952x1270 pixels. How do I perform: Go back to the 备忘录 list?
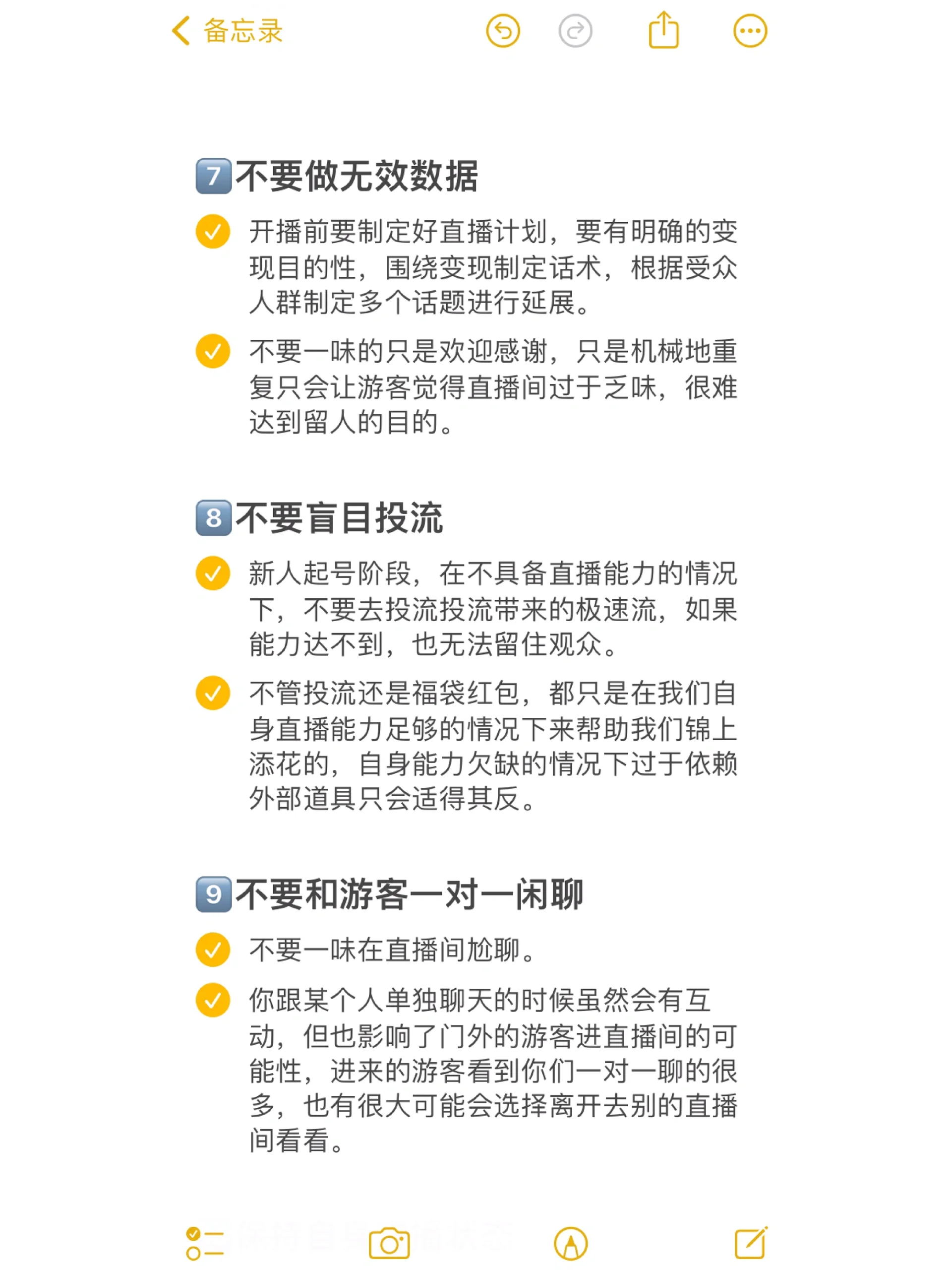coord(227,30)
